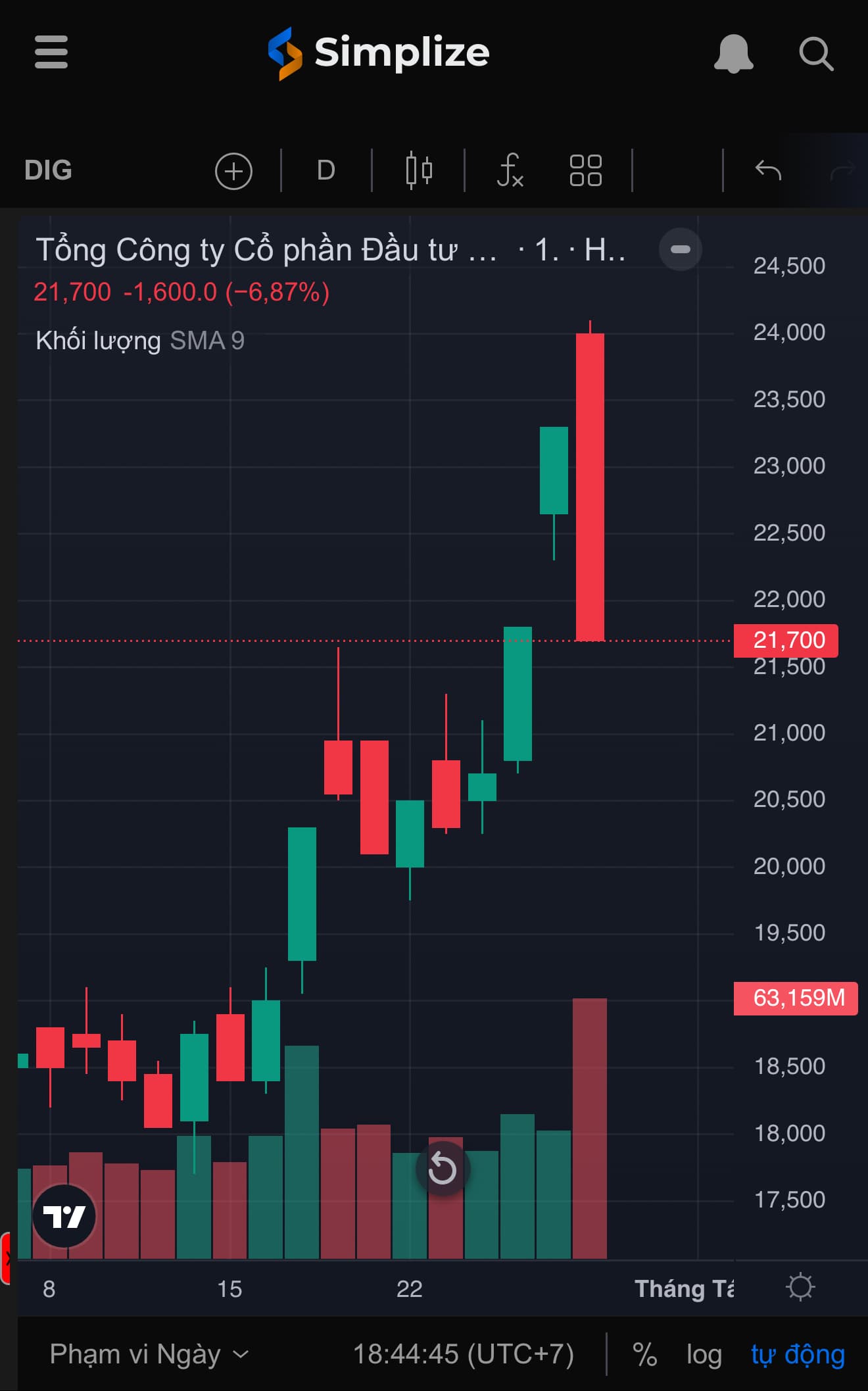
Task: Open the search icon
Action: [x=816, y=53]
